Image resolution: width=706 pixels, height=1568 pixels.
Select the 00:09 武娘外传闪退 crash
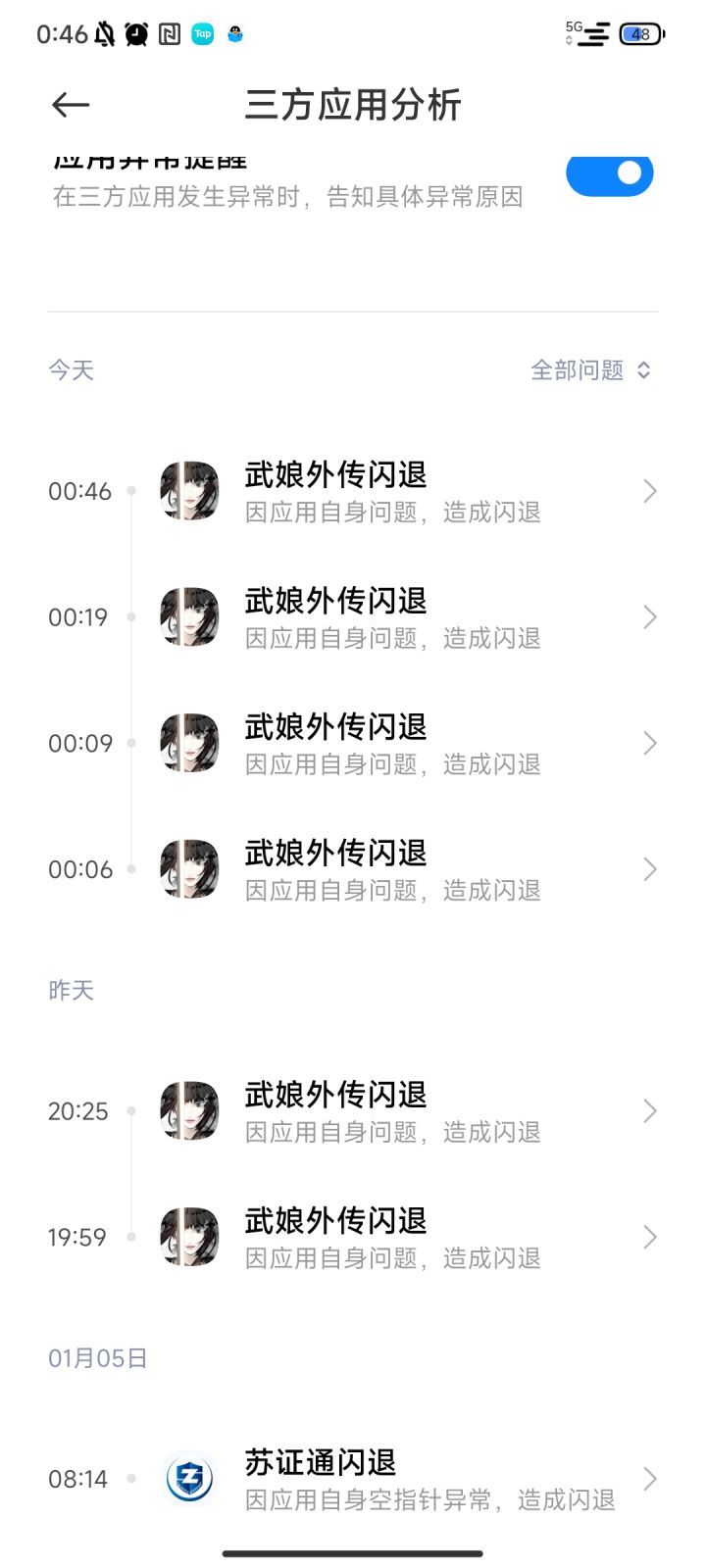click(392, 744)
